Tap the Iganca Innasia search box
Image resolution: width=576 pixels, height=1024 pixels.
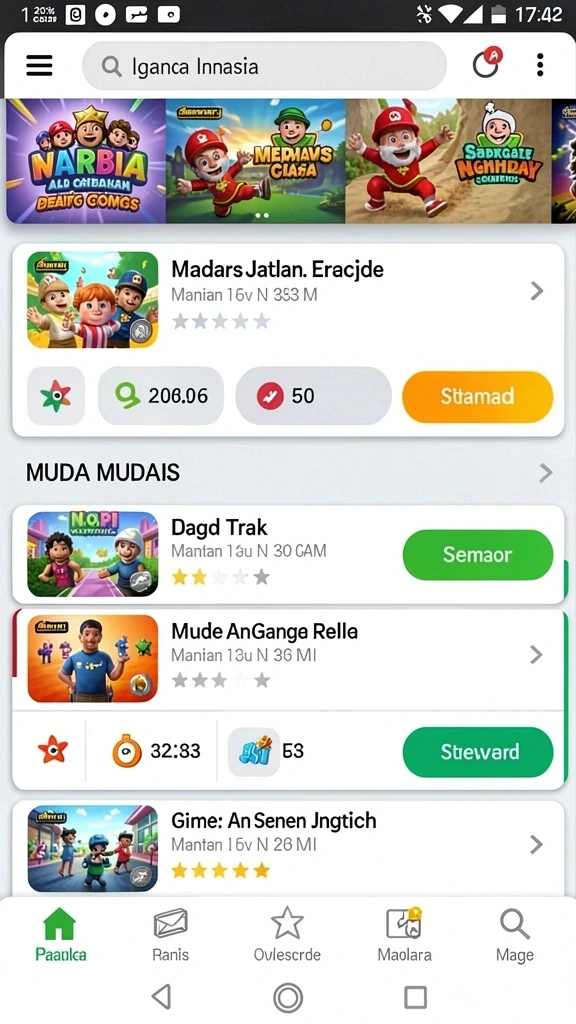click(x=264, y=66)
